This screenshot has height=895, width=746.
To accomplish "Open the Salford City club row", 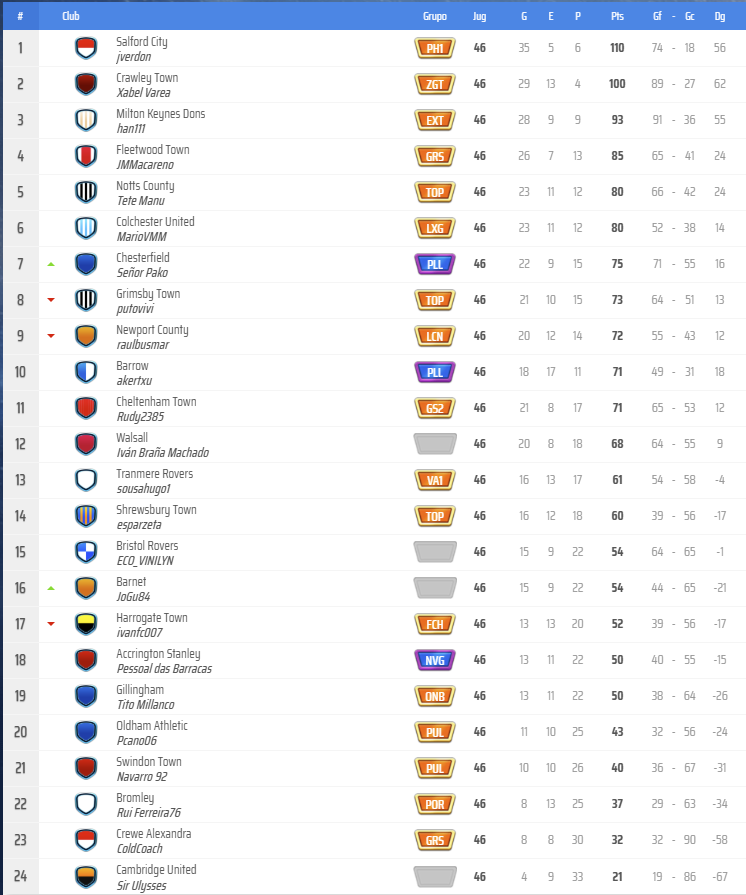I will 142,42.
